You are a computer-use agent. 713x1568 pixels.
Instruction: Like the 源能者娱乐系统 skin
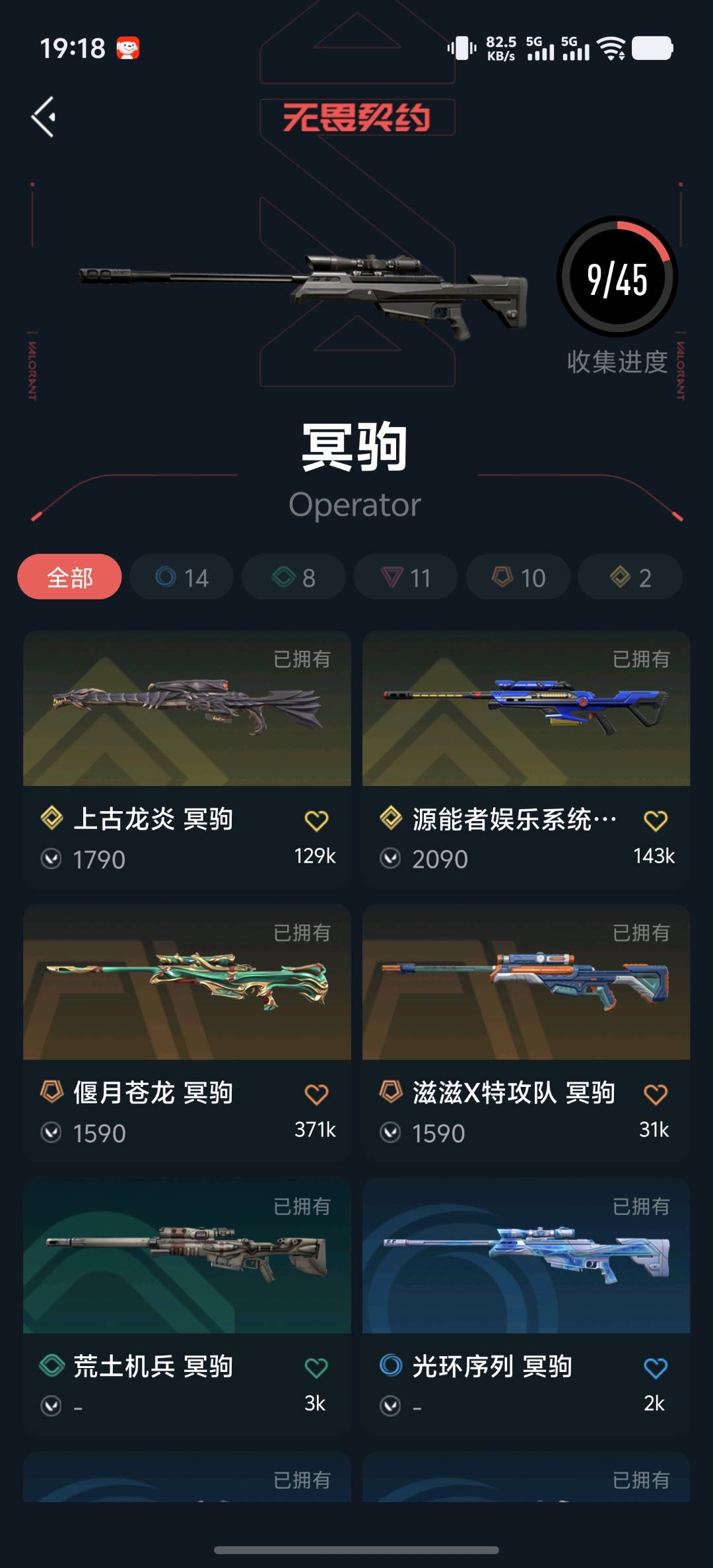(655, 821)
